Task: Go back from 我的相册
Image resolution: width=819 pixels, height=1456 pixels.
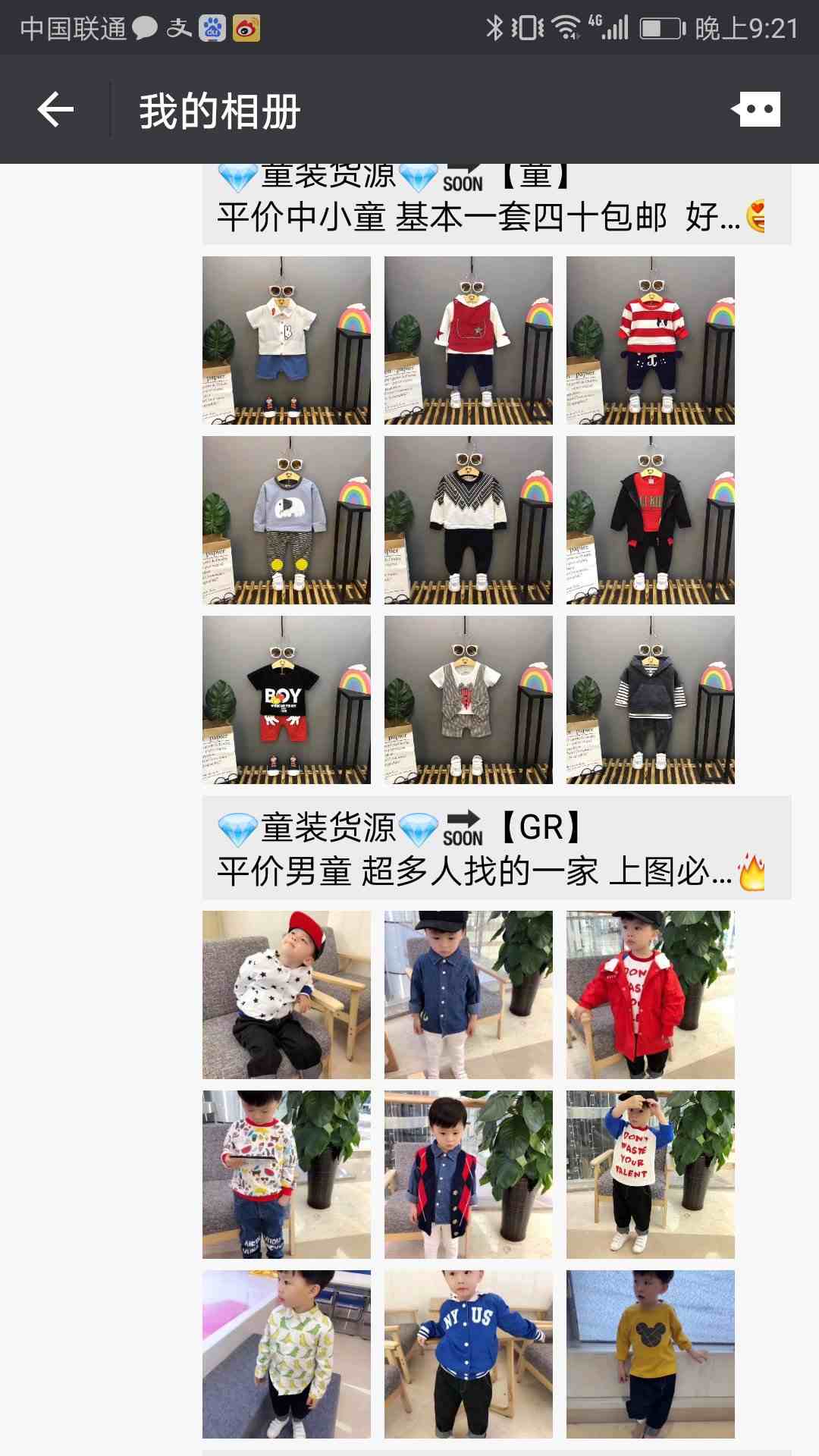Action: (x=55, y=111)
